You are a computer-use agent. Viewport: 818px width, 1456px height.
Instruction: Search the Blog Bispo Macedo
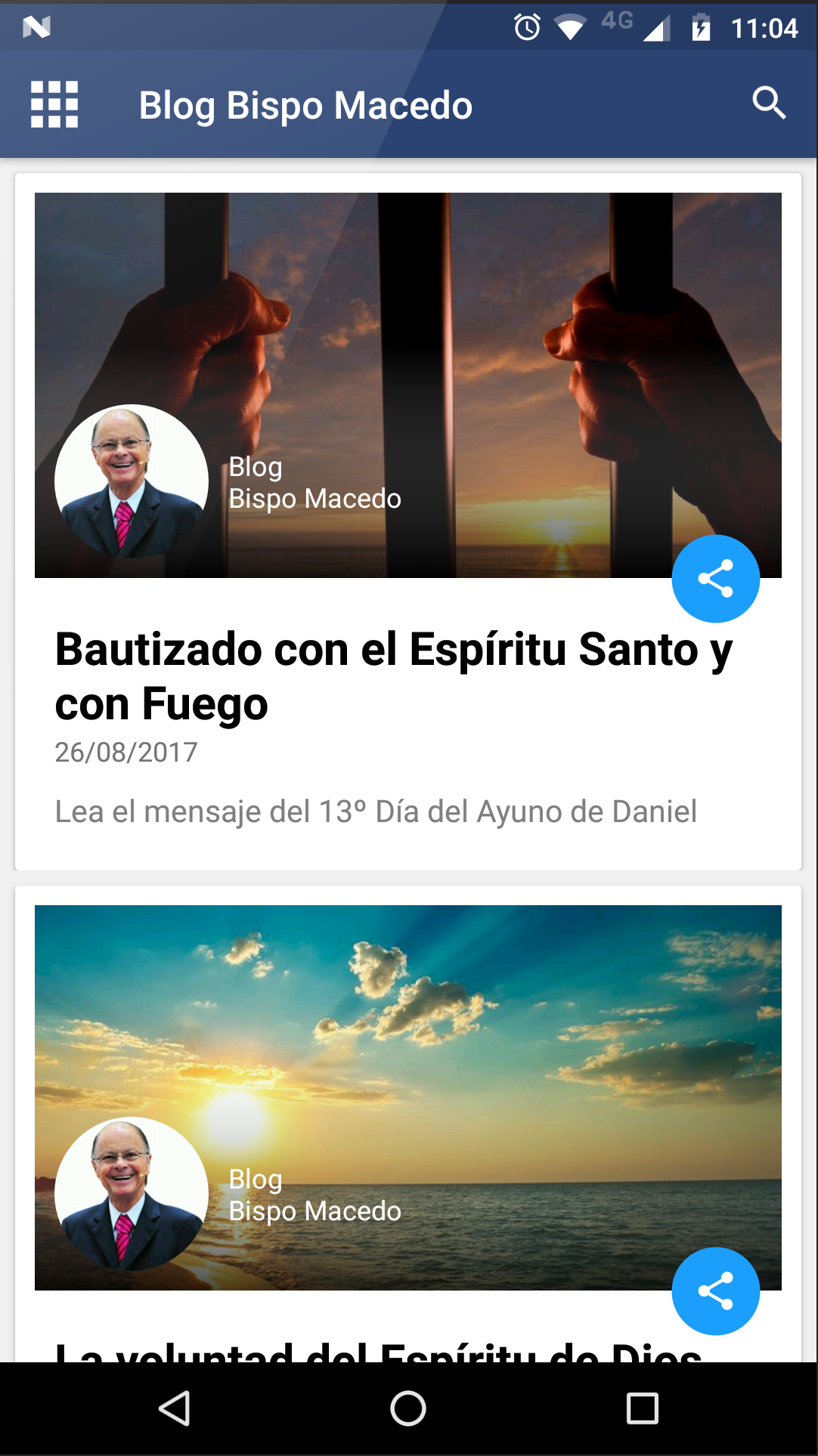[x=769, y=104]
